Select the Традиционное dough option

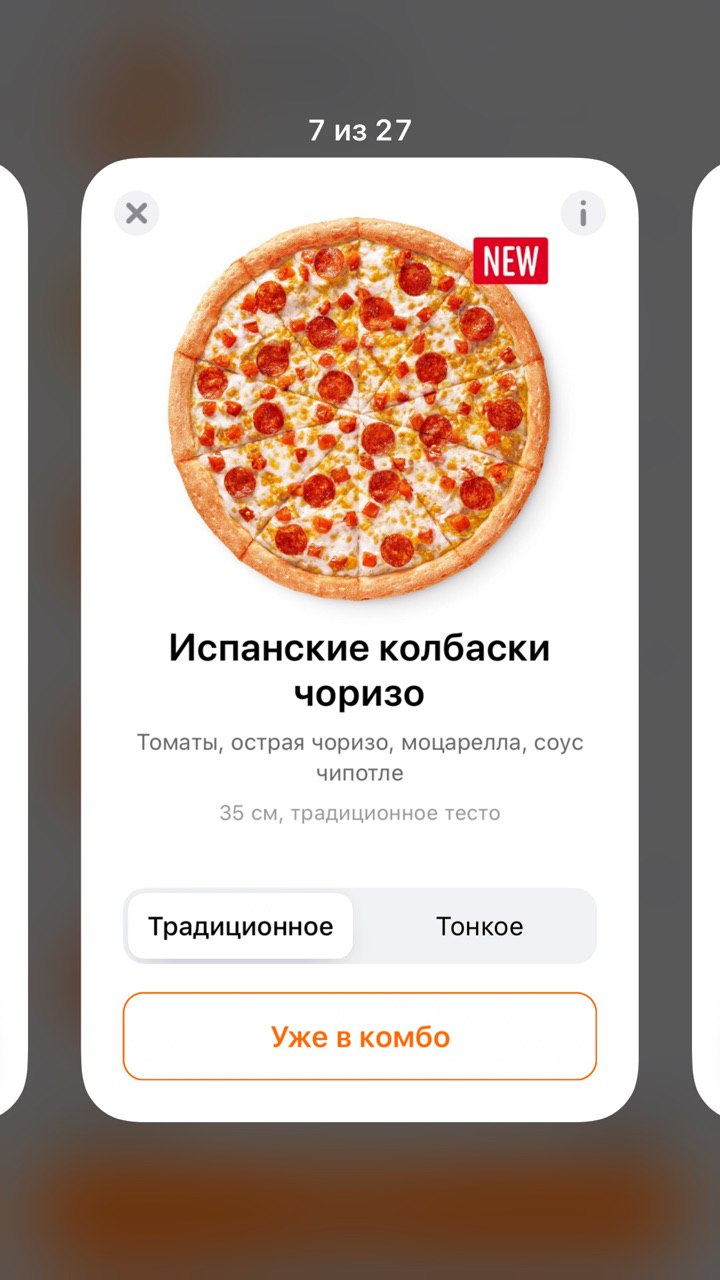tap(240, 926)
